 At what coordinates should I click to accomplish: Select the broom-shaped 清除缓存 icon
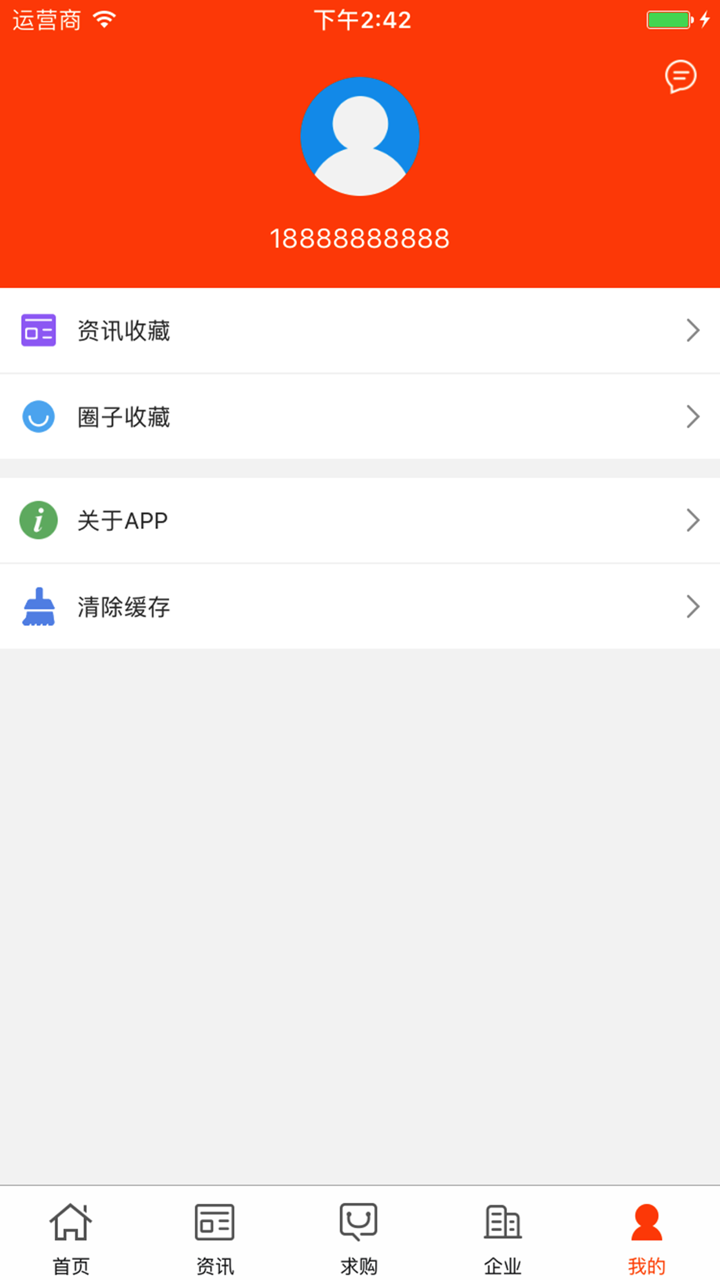38,606
